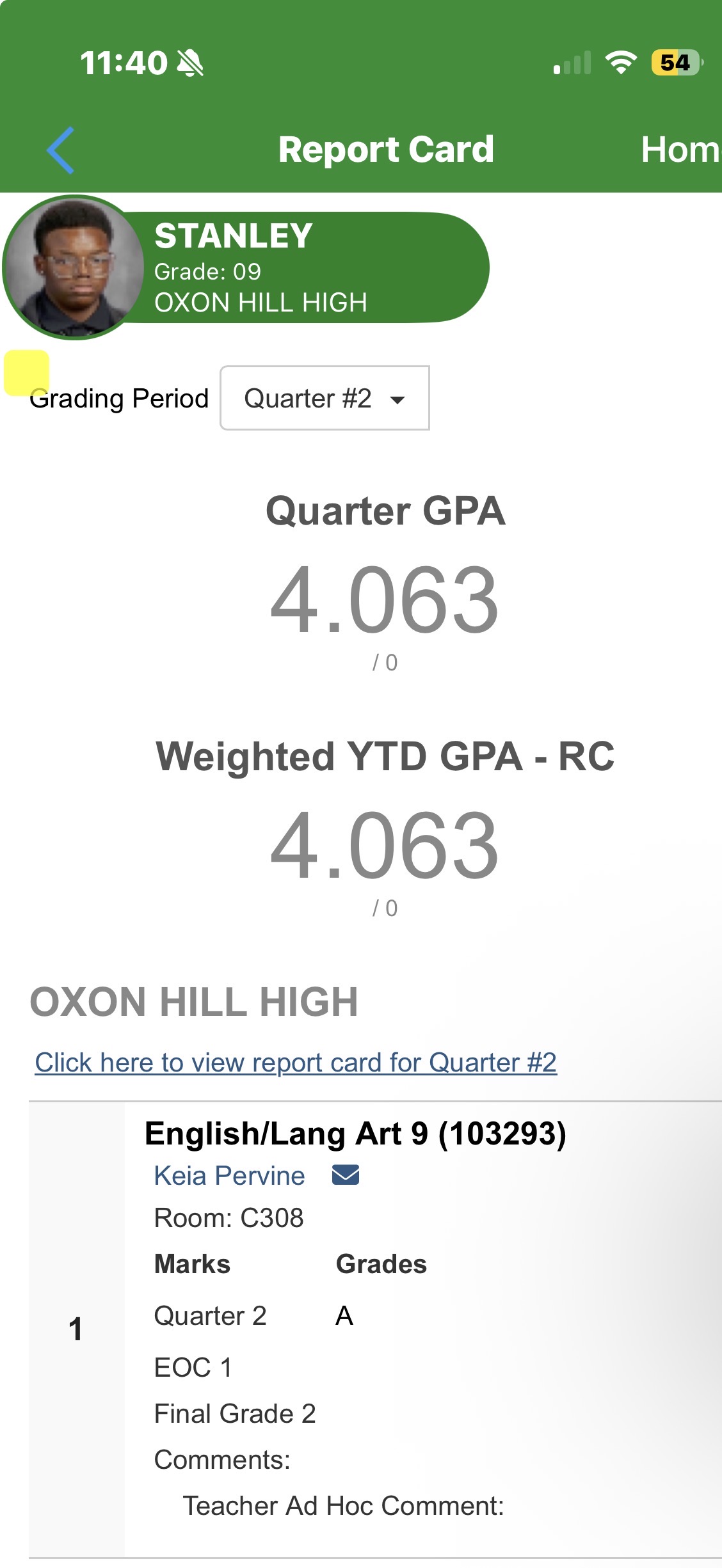Screen dimensions: 722x1568
Task: Tap the Home button in header
Action: [680, 150]
